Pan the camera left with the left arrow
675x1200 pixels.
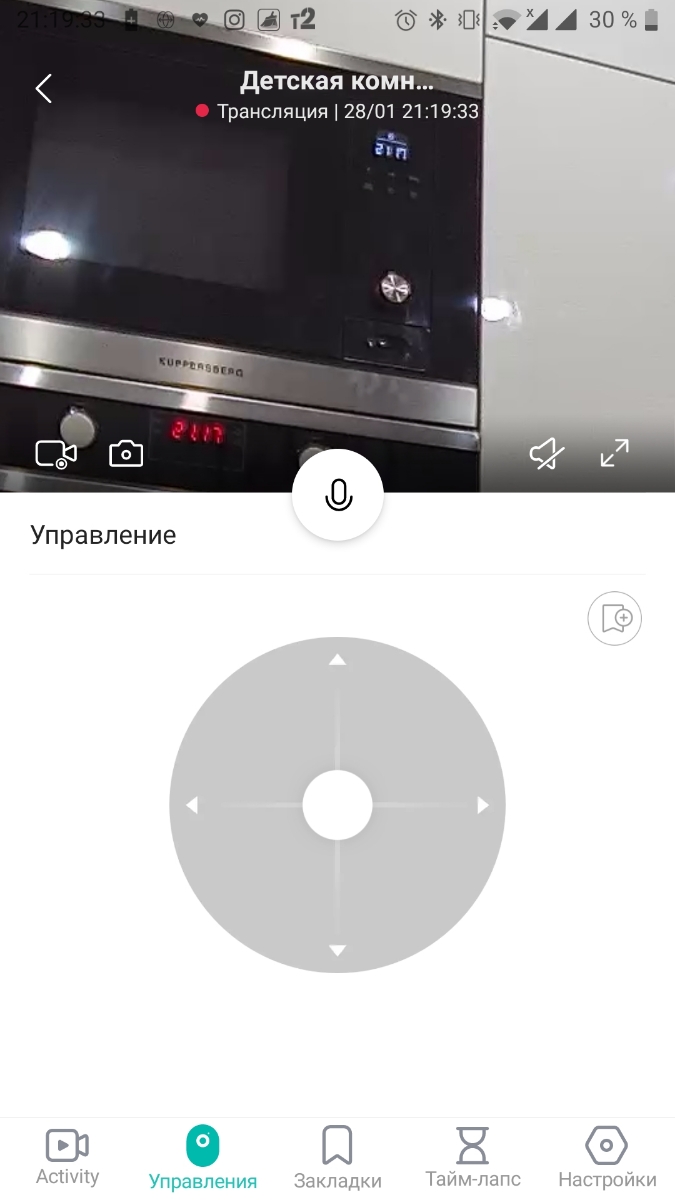coord(192,805)
